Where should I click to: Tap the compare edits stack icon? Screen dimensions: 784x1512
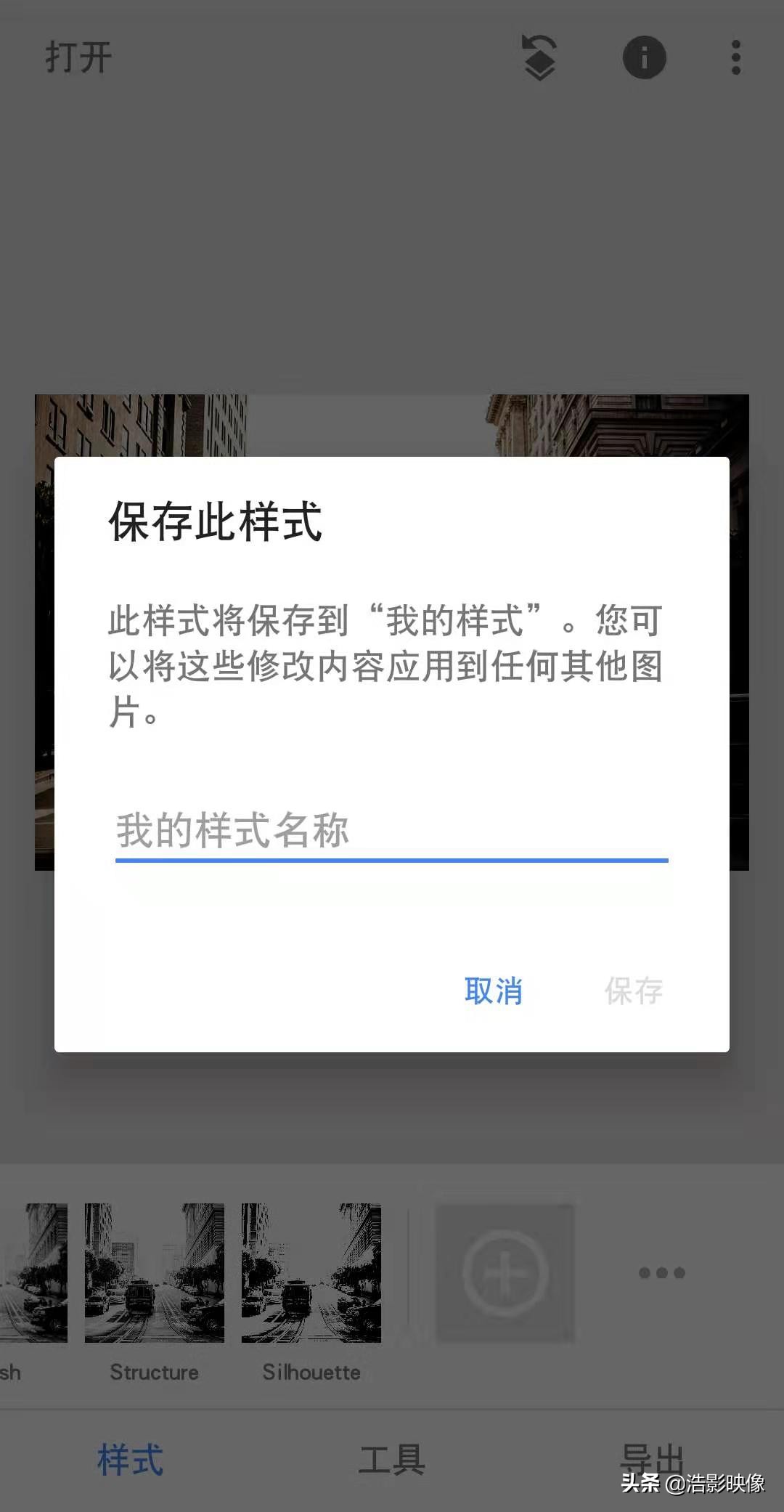(540, 58)
